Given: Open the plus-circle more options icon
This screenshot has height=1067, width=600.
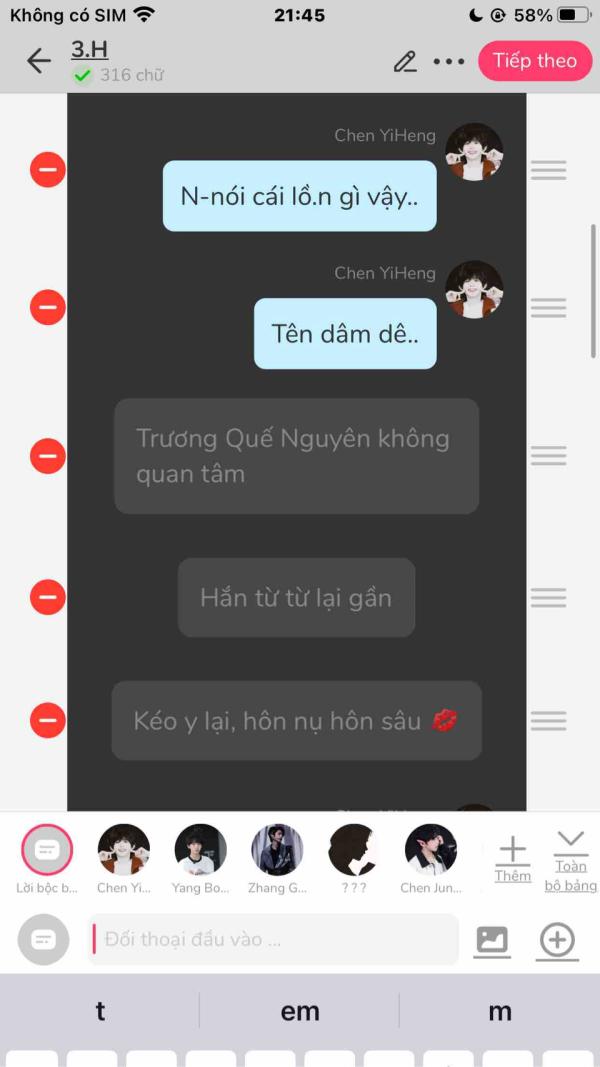Looking at the screenshot, I should click(x=557, y=940).
